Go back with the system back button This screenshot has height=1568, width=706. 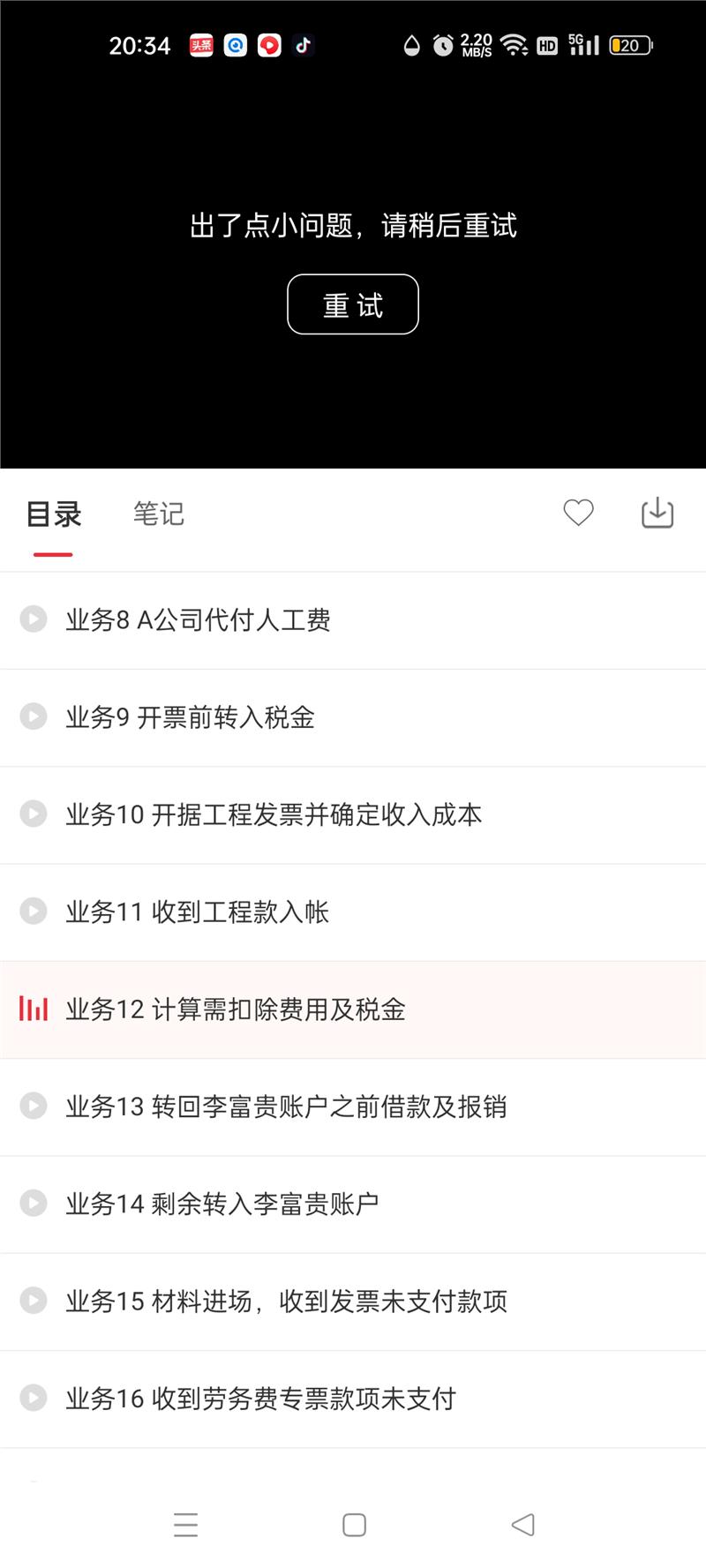[x=522, y=1525]
